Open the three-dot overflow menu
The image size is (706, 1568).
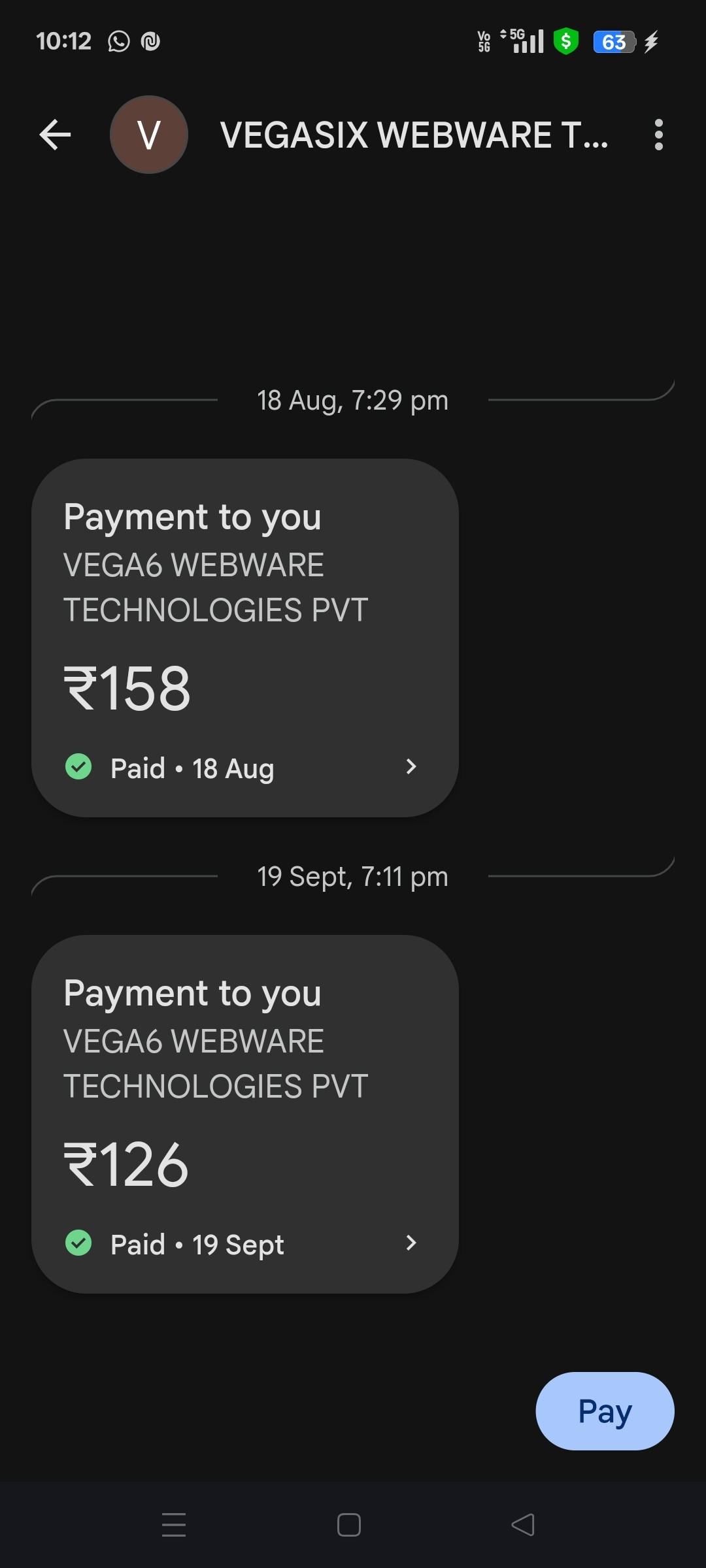pyautogui.click(x=658, y=135)
